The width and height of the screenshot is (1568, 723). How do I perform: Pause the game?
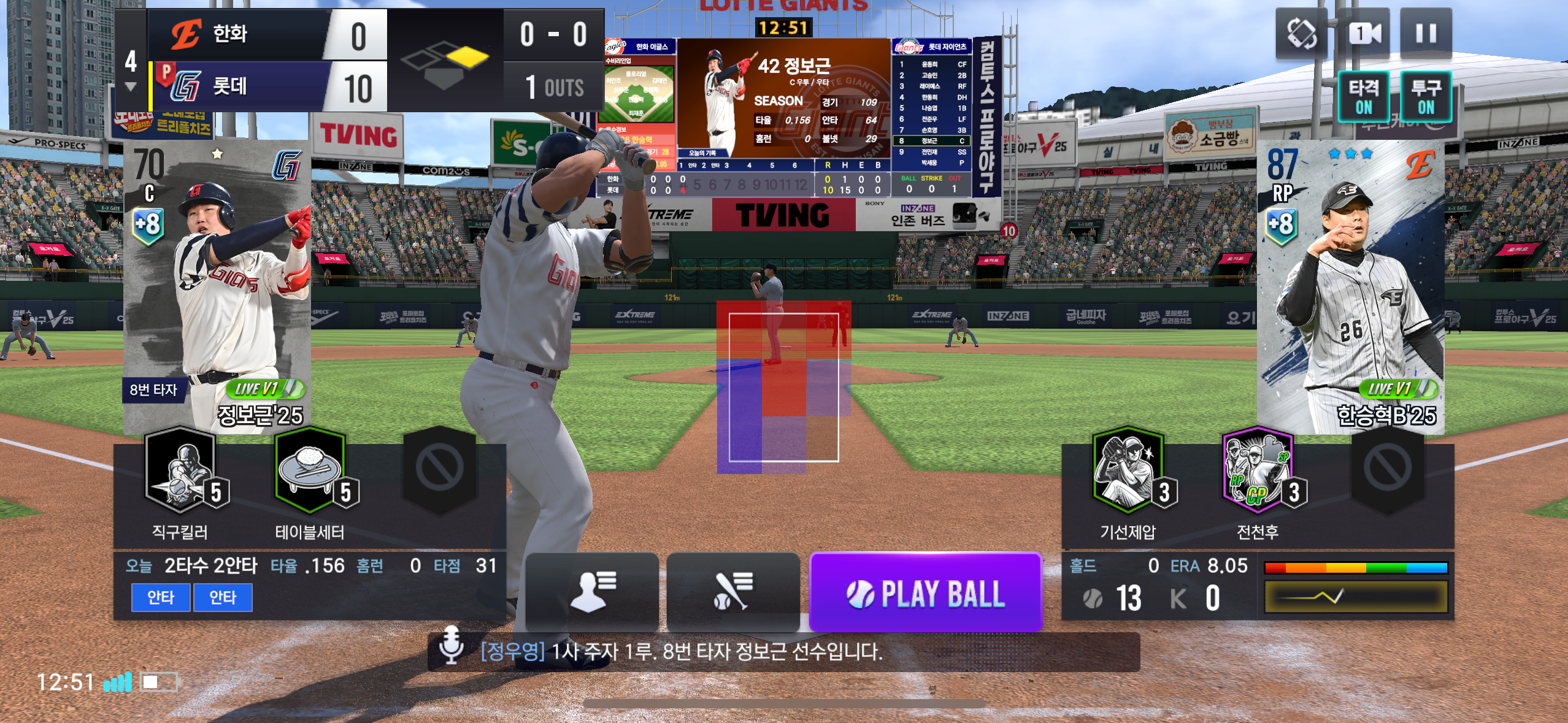tap(1425, 34)
